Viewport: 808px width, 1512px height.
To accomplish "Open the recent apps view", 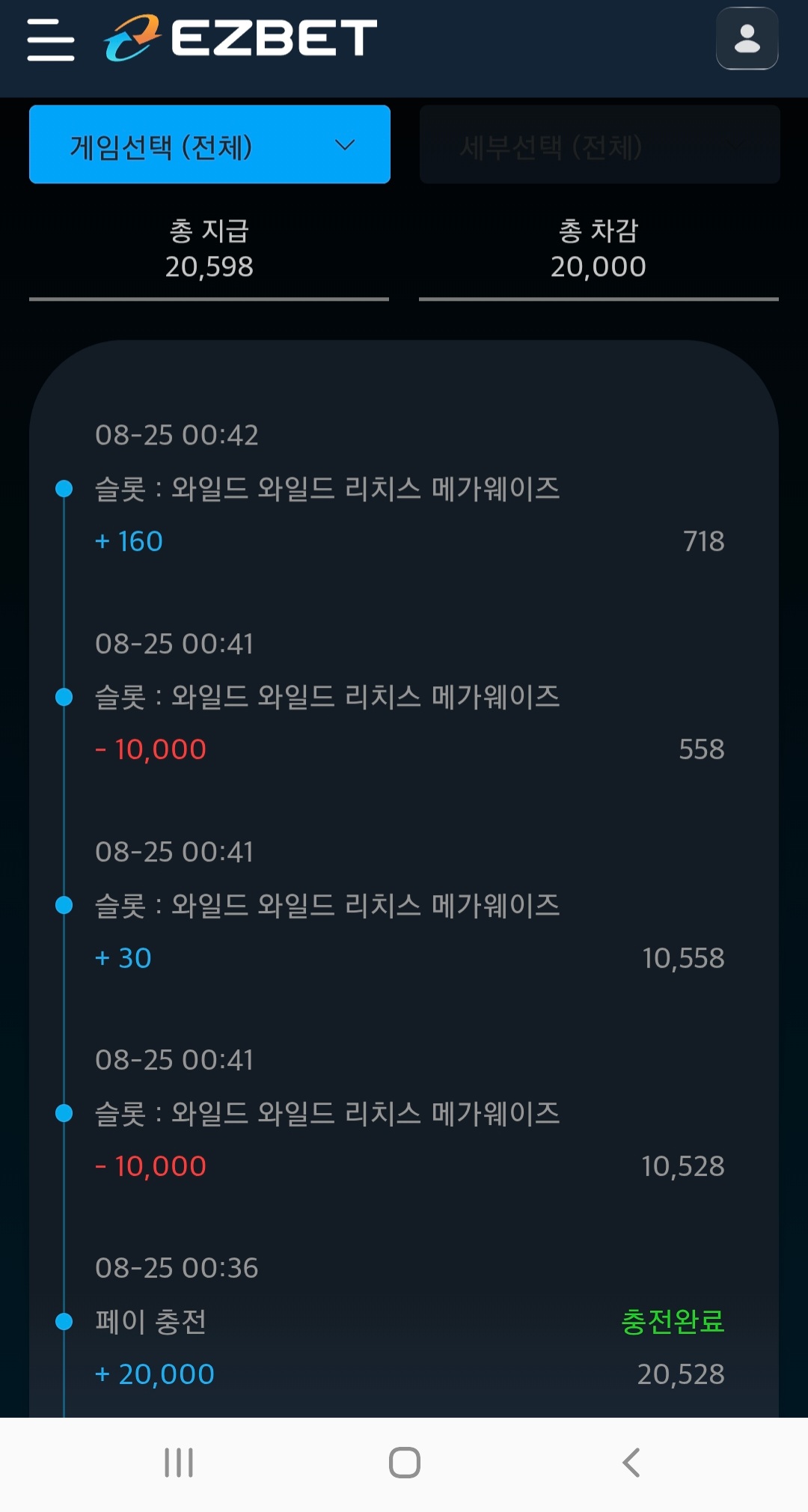I will [x=179, y=1462].
